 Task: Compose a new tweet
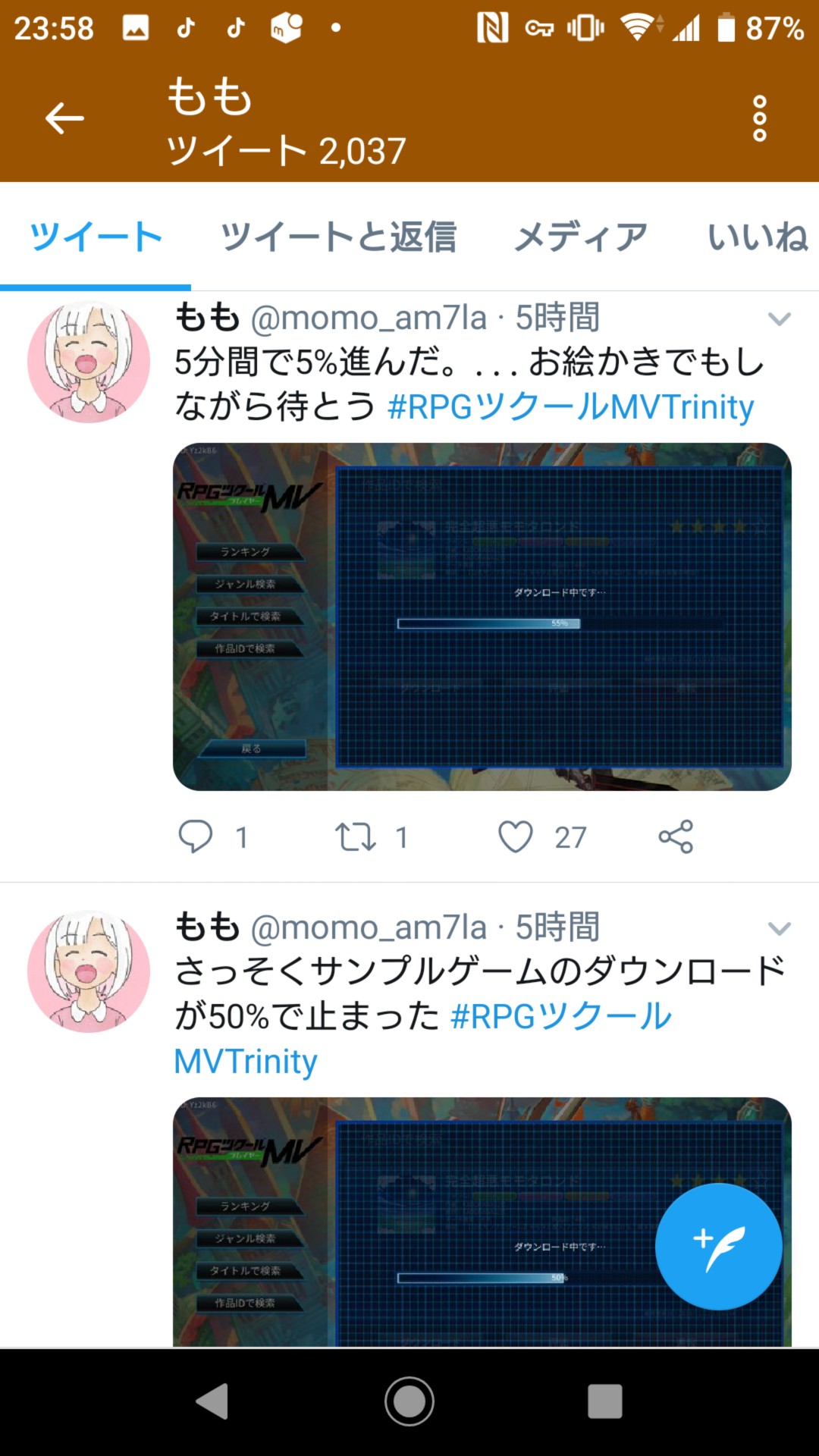click(718, 1247)
